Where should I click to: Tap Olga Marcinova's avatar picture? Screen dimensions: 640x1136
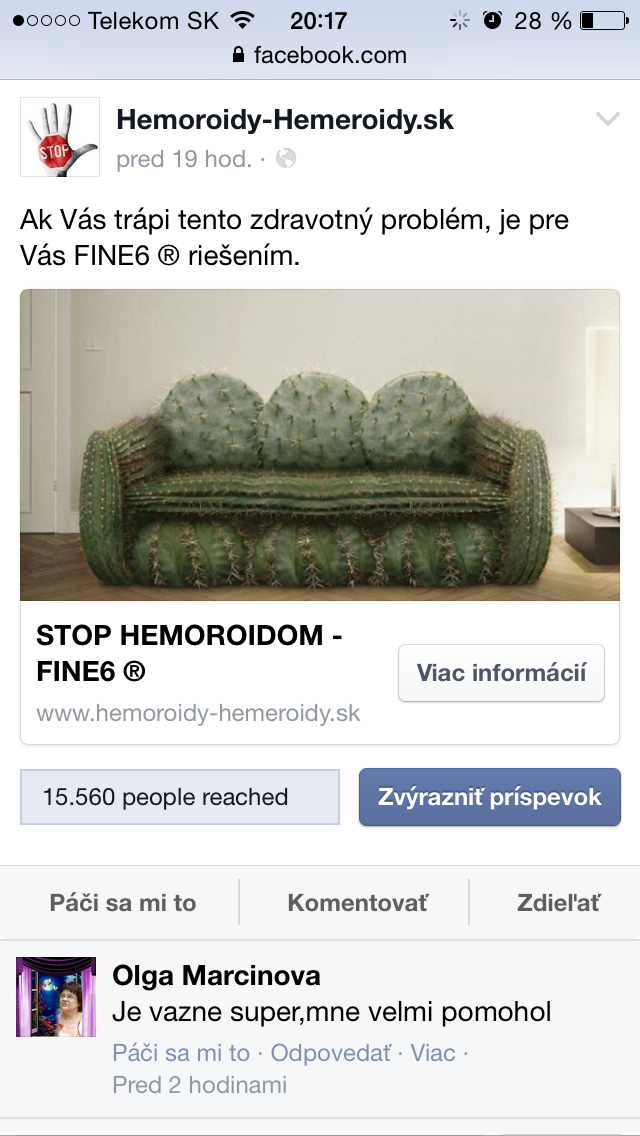pyautogui.click(x=56, y=996)
